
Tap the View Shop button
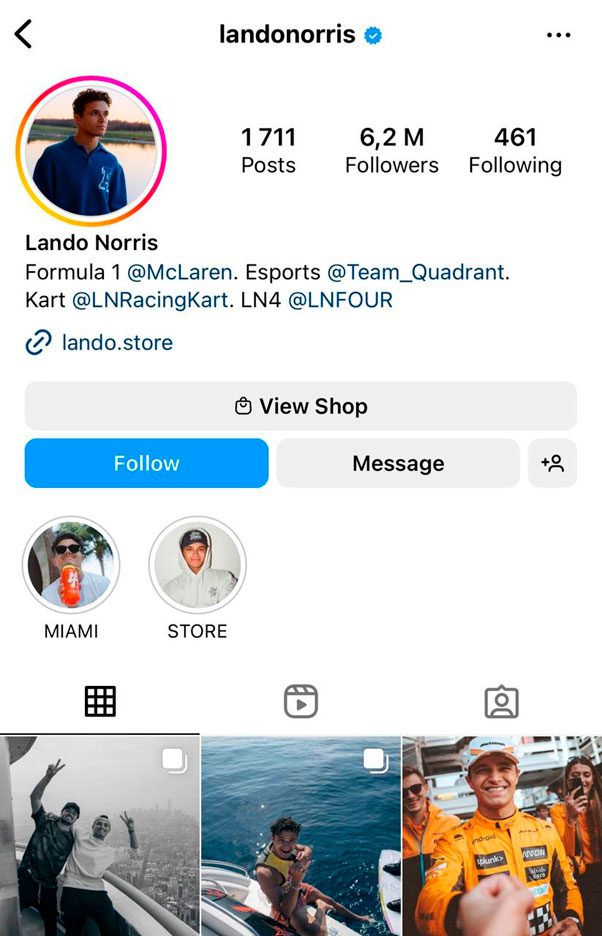click(300, 406)
